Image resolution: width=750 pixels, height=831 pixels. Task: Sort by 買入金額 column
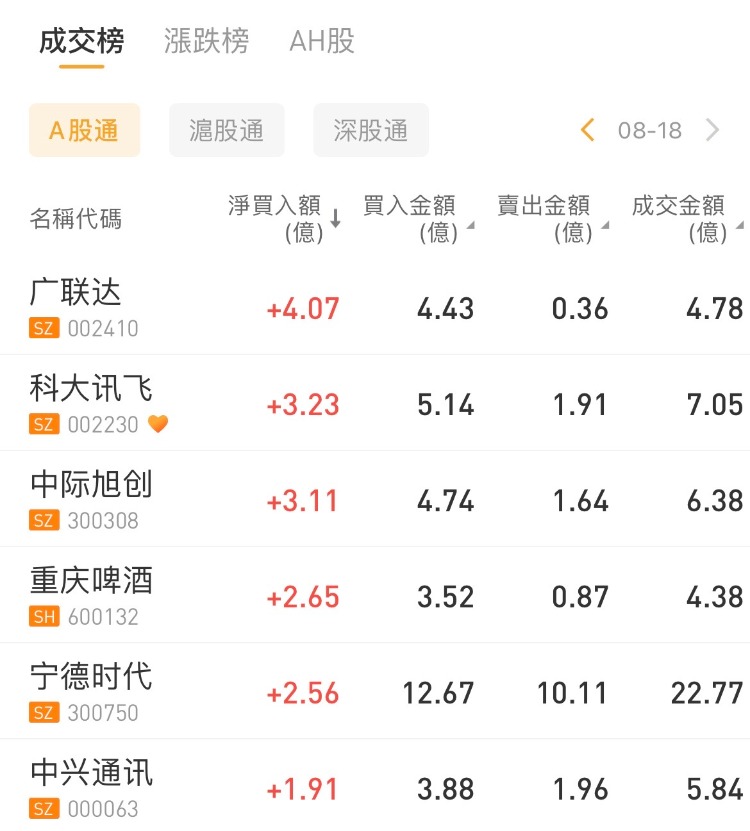click(416, 219)
